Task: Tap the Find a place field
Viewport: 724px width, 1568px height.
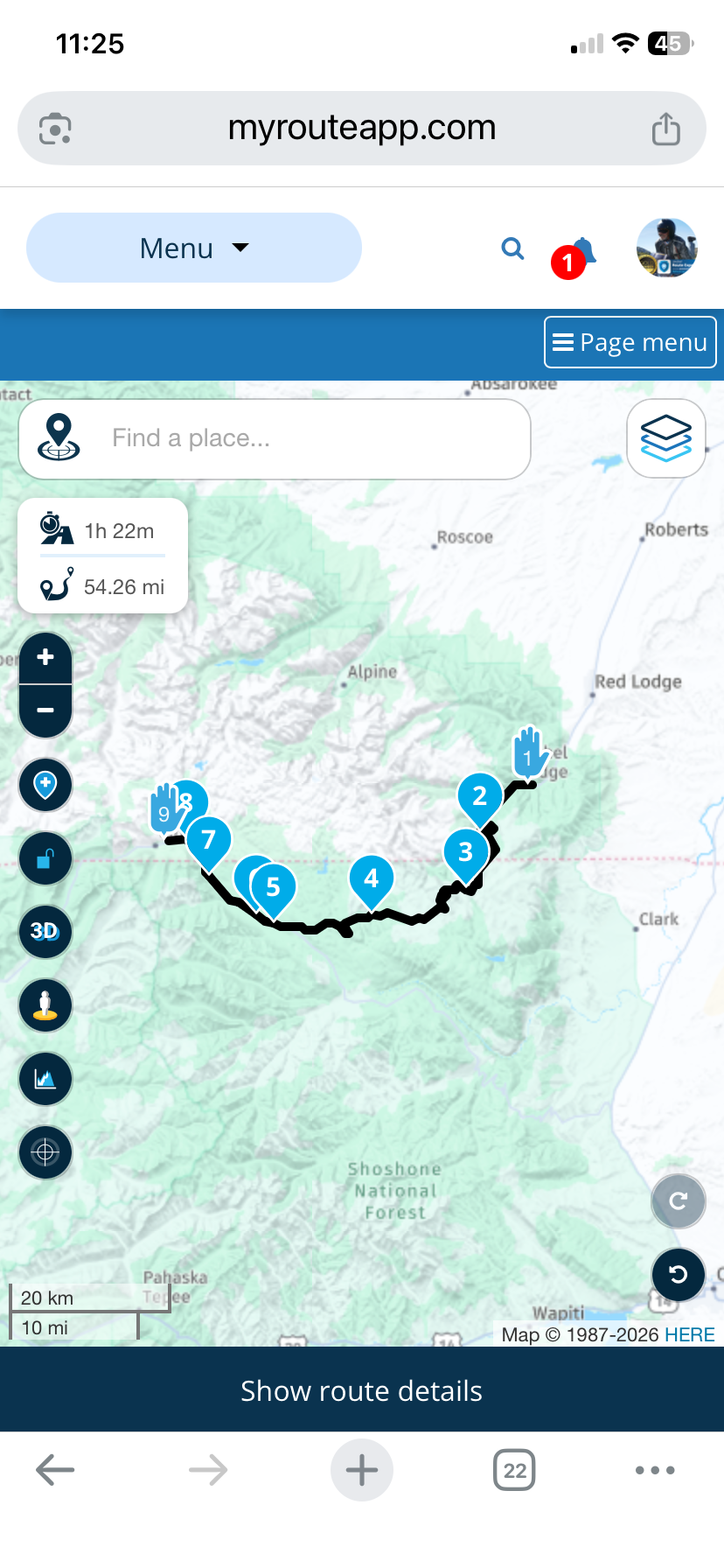Action: point(275,438)
